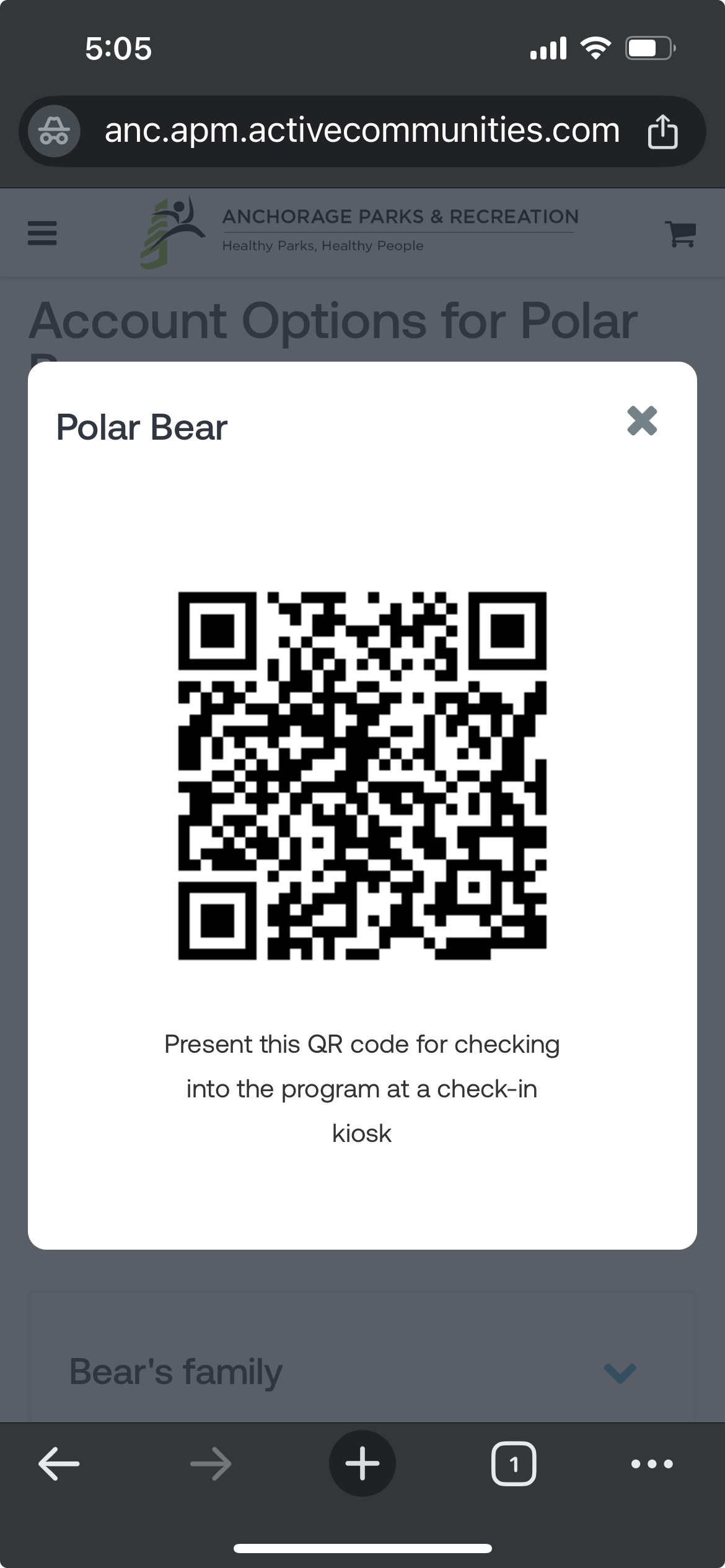Close the Polar Bear QR code dialog

click(641, 422)
